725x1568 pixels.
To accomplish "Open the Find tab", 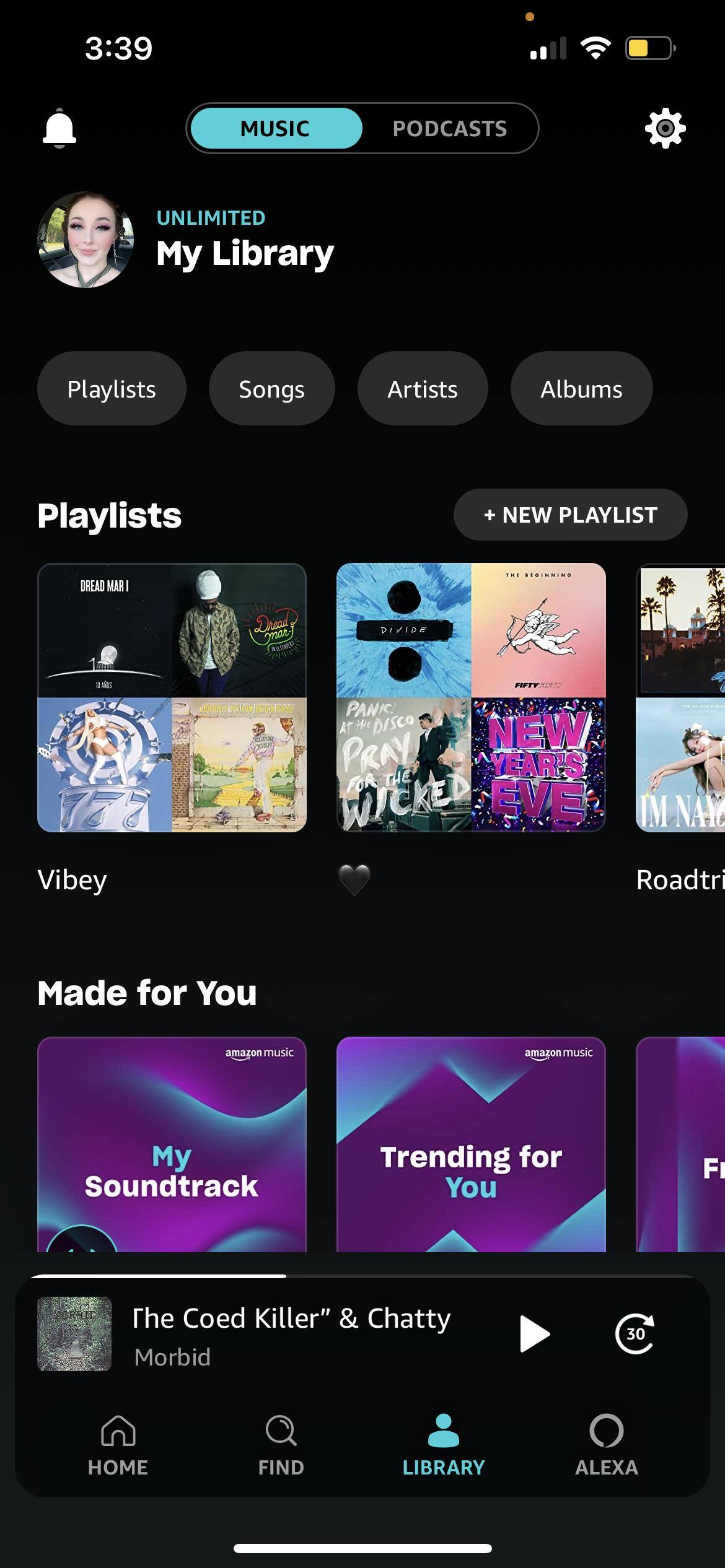I will point(281,1445).
